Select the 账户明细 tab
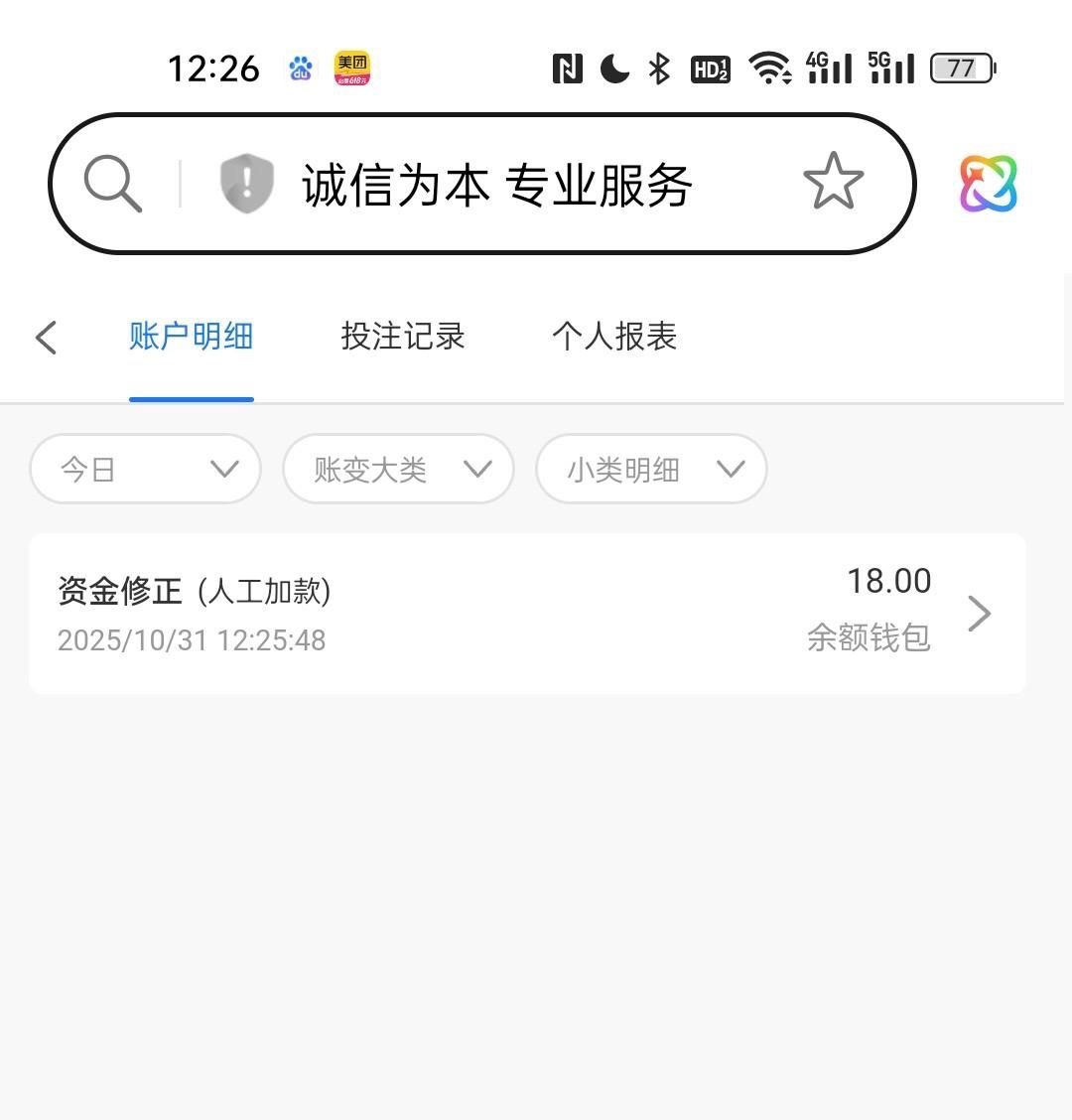The width and height of the screenshot is (1072, 1120). (x=191, y=338)
